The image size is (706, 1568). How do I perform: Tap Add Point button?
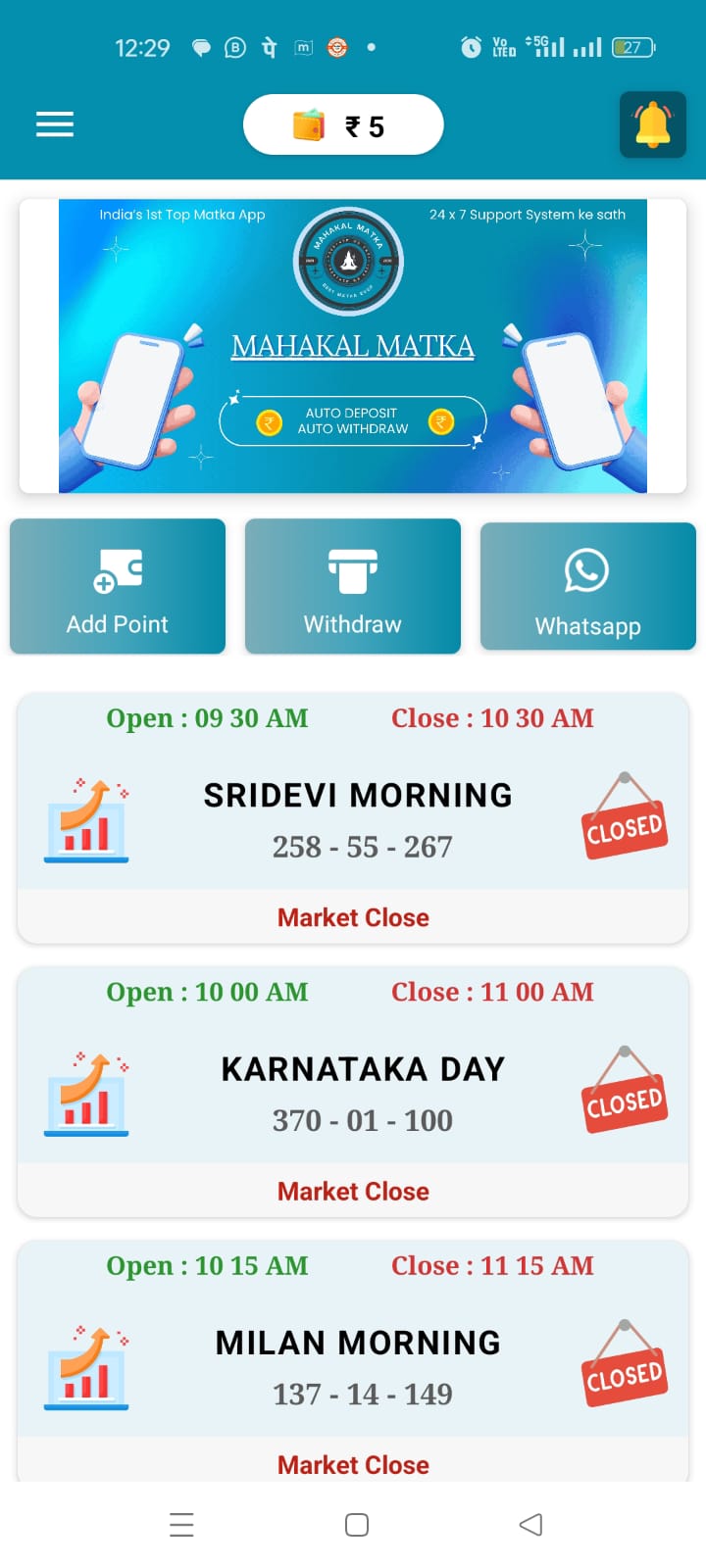118,586
